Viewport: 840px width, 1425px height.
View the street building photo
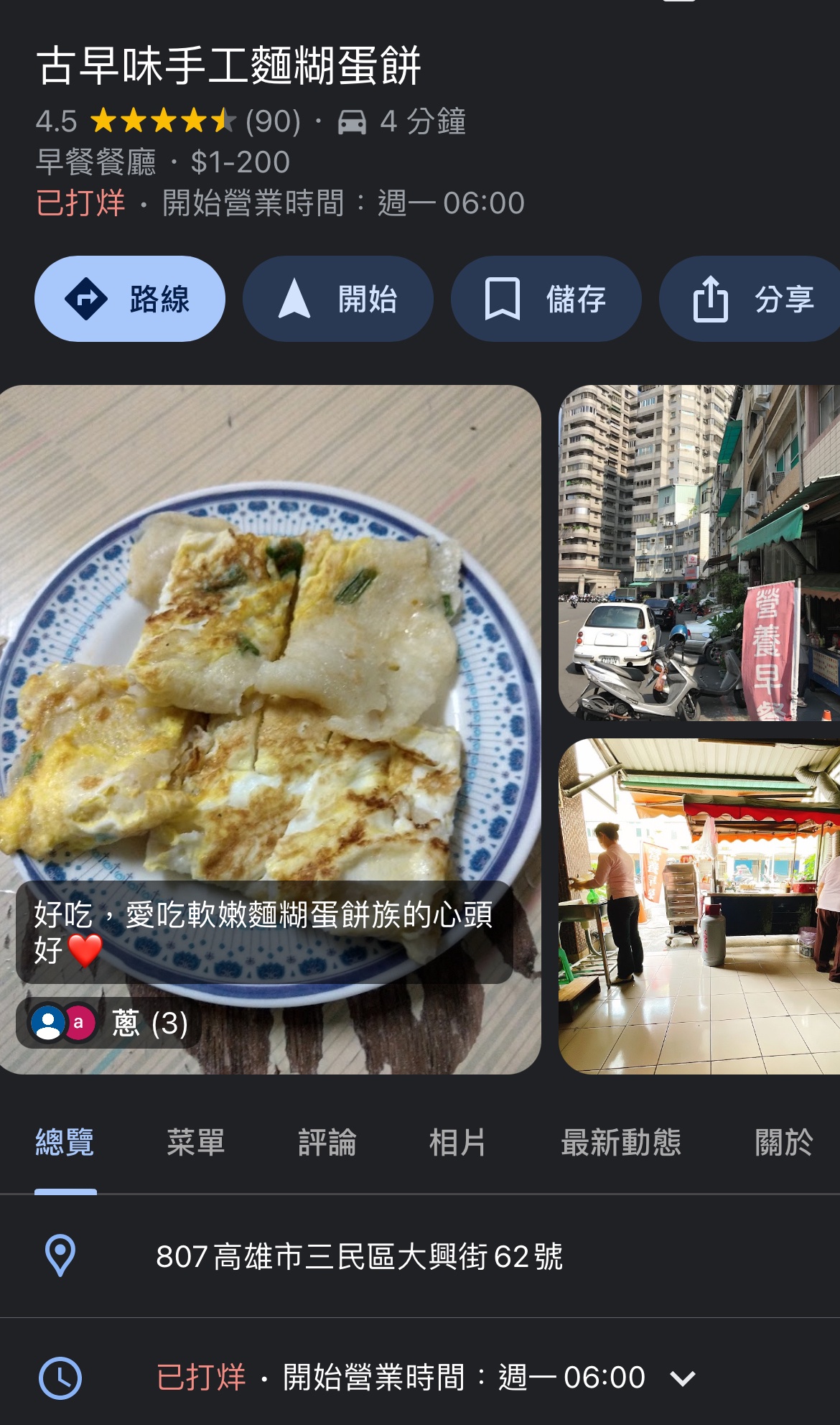pyautogui.click(x=699, y=553)
